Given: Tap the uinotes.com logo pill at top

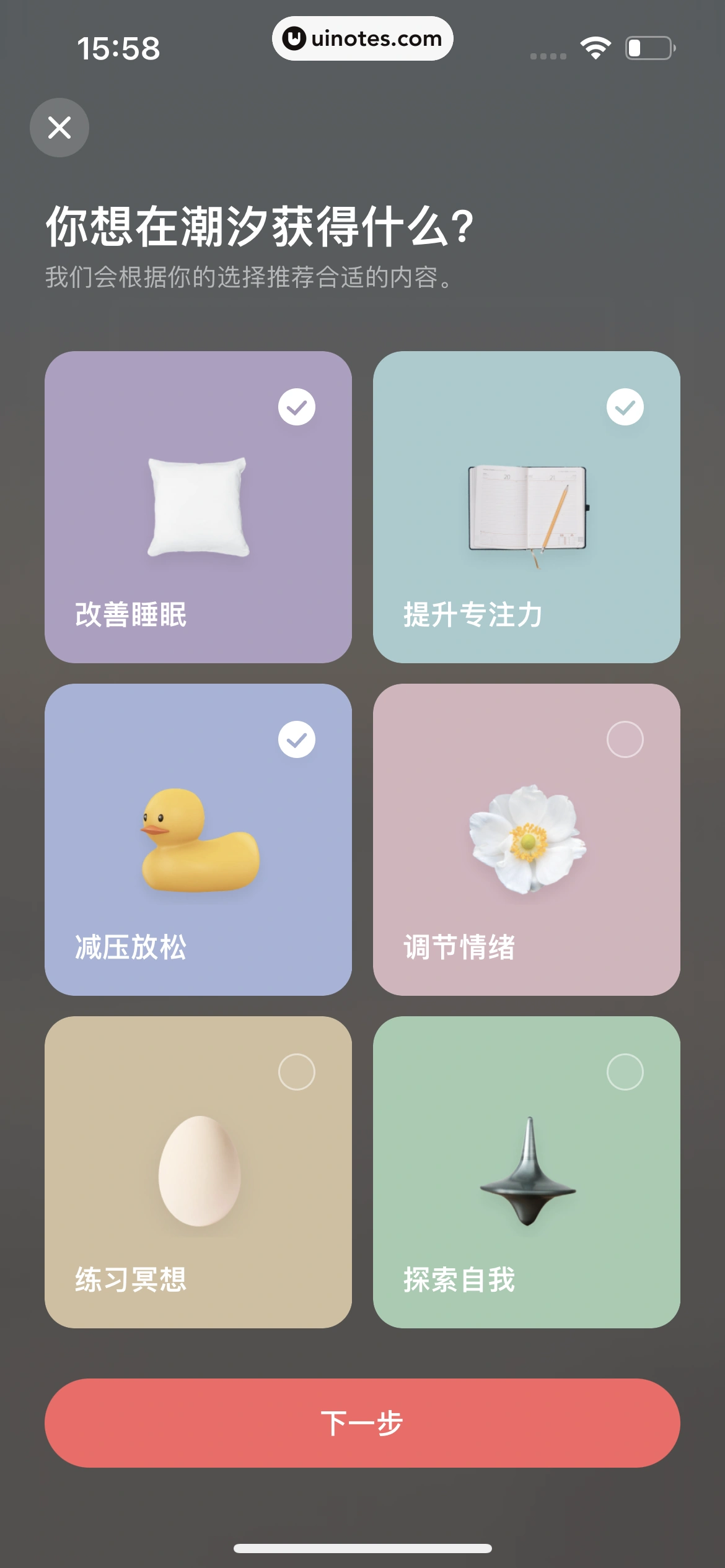Looking at the screenshot, I should point(362,38).
